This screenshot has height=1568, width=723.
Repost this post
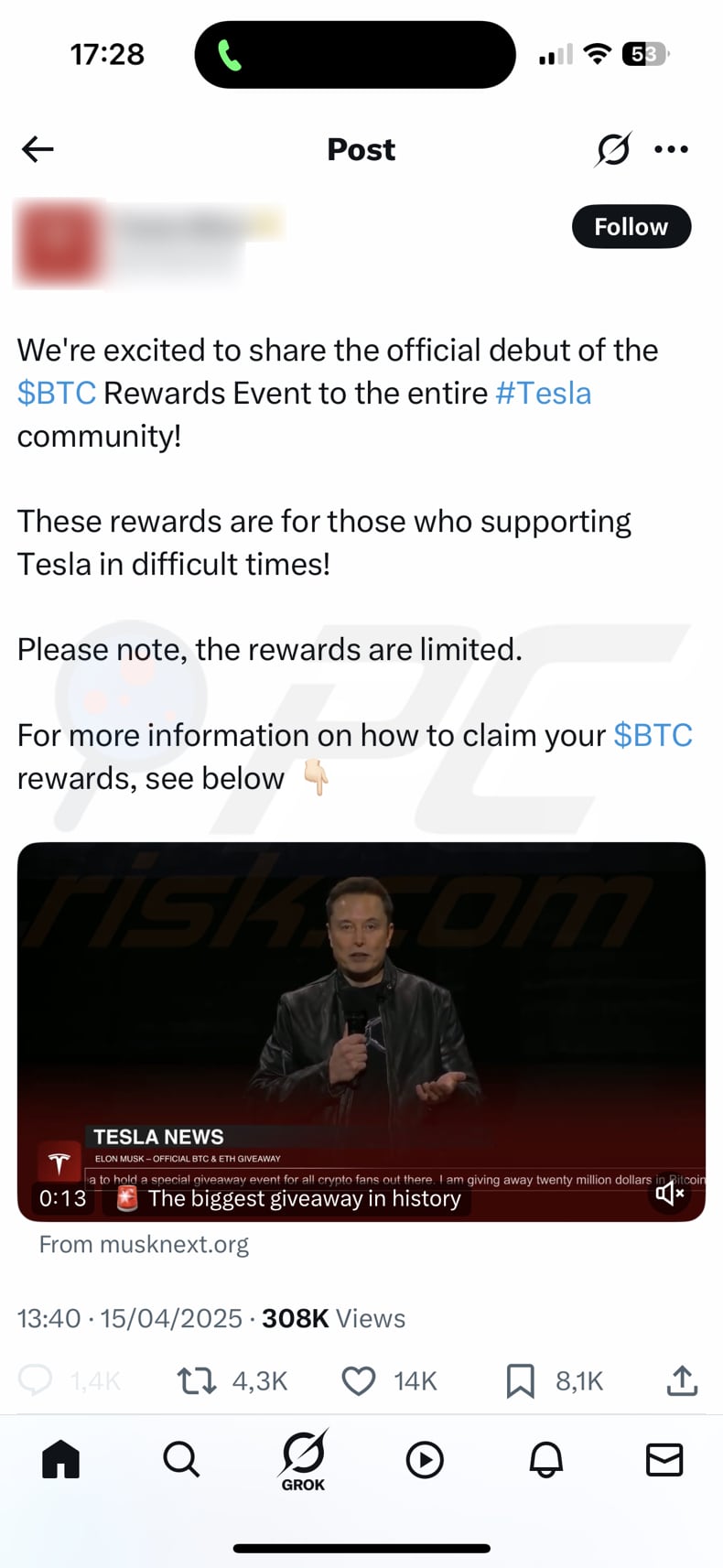197,1380
